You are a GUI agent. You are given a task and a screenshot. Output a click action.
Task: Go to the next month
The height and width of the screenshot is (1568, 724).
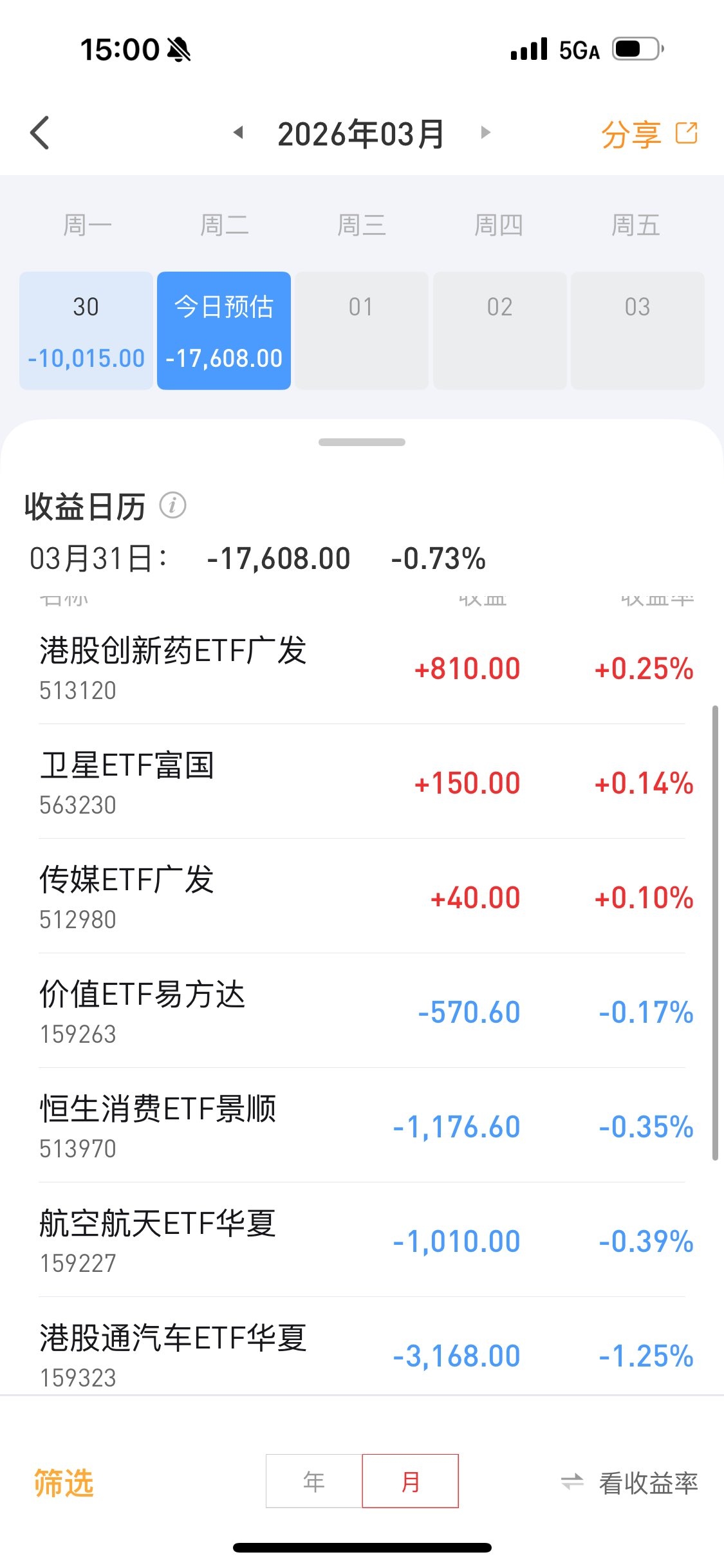[486, 133]
